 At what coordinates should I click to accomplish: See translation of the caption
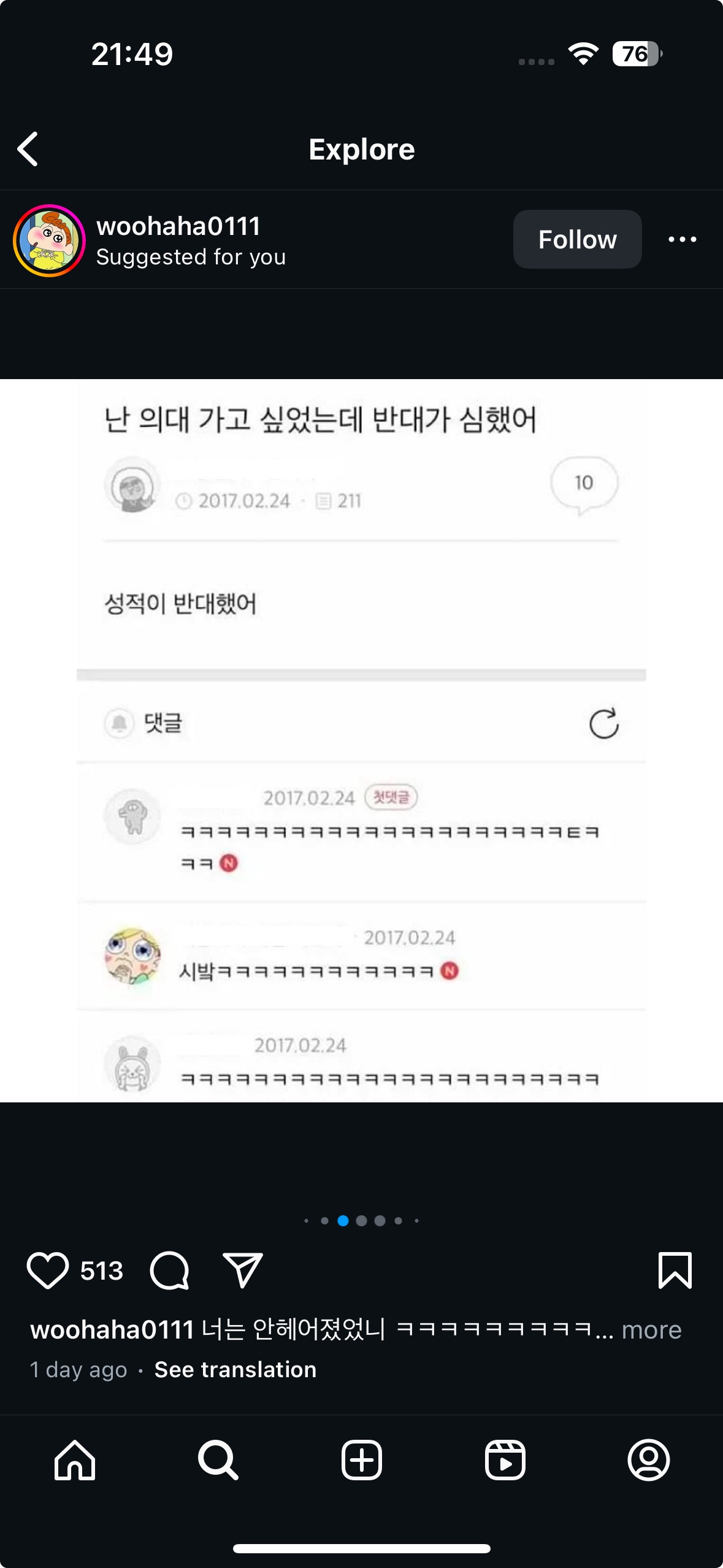click(235, 1369)
